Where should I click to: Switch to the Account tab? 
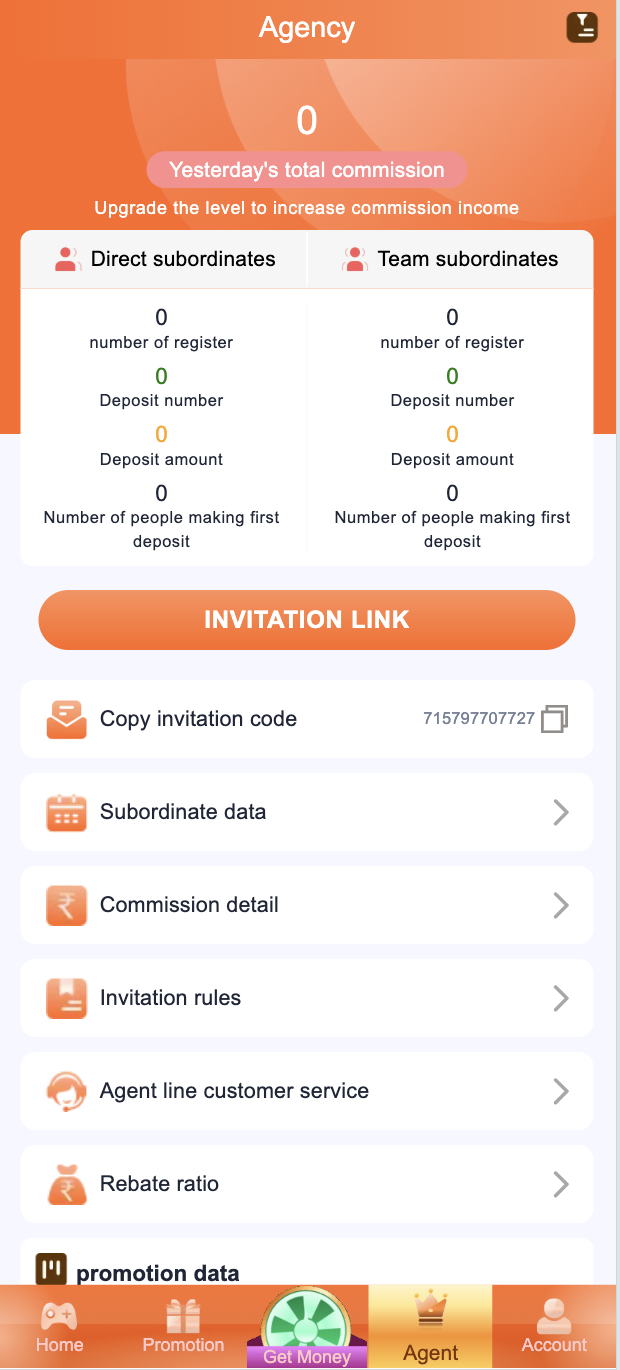pyautogui.click(x=554, y=1328)
